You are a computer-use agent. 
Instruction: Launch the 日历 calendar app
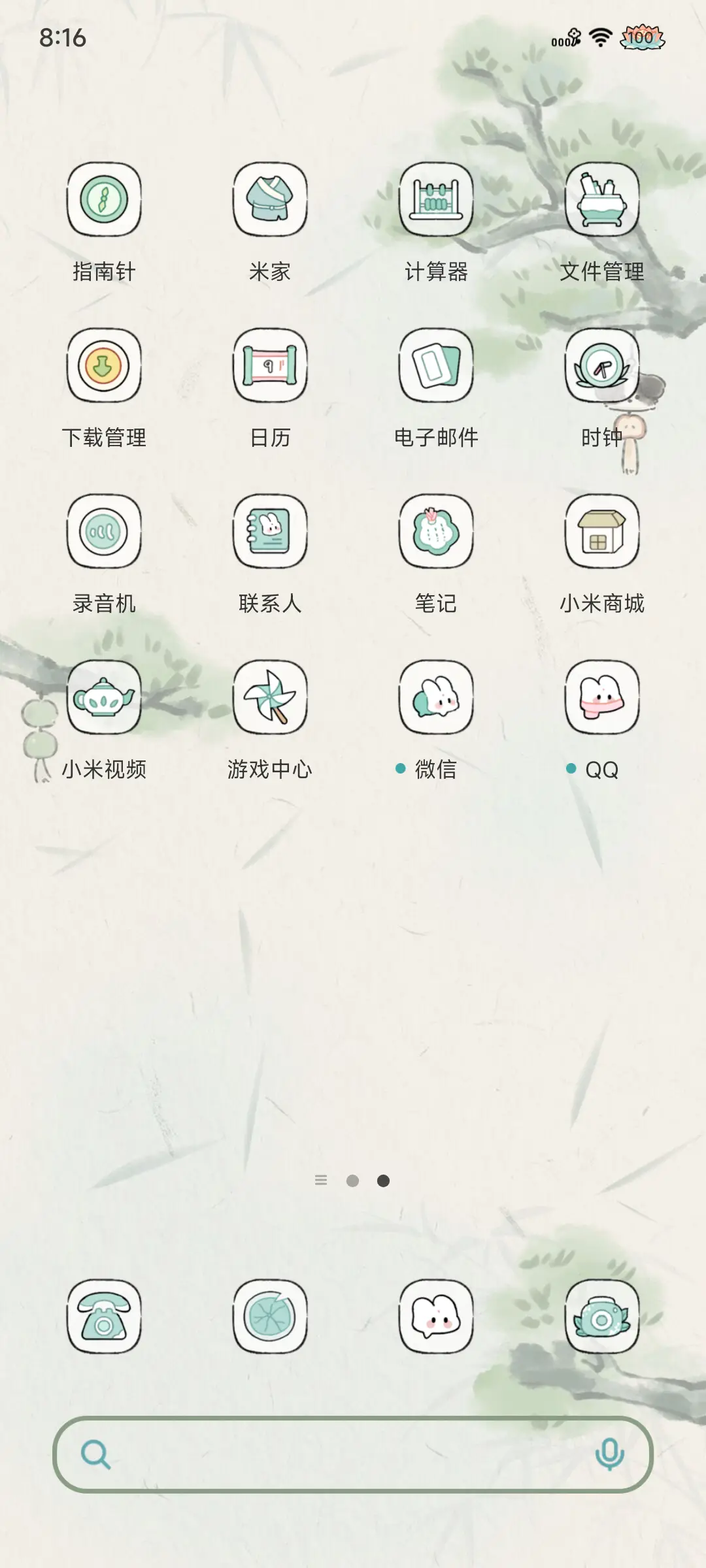tap(271, 366)
